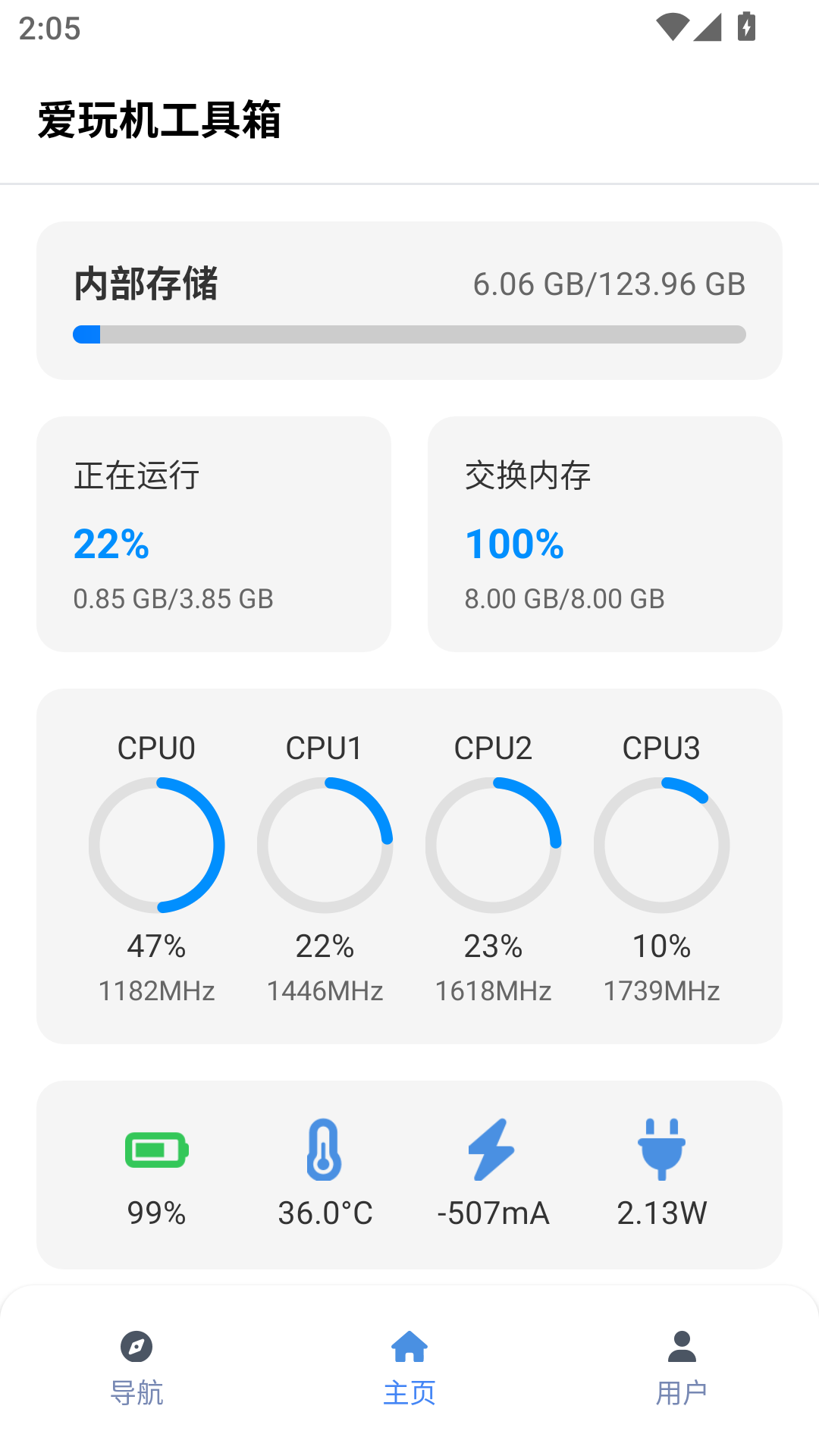Open the 内部存储 storage card

pos(409,298)
